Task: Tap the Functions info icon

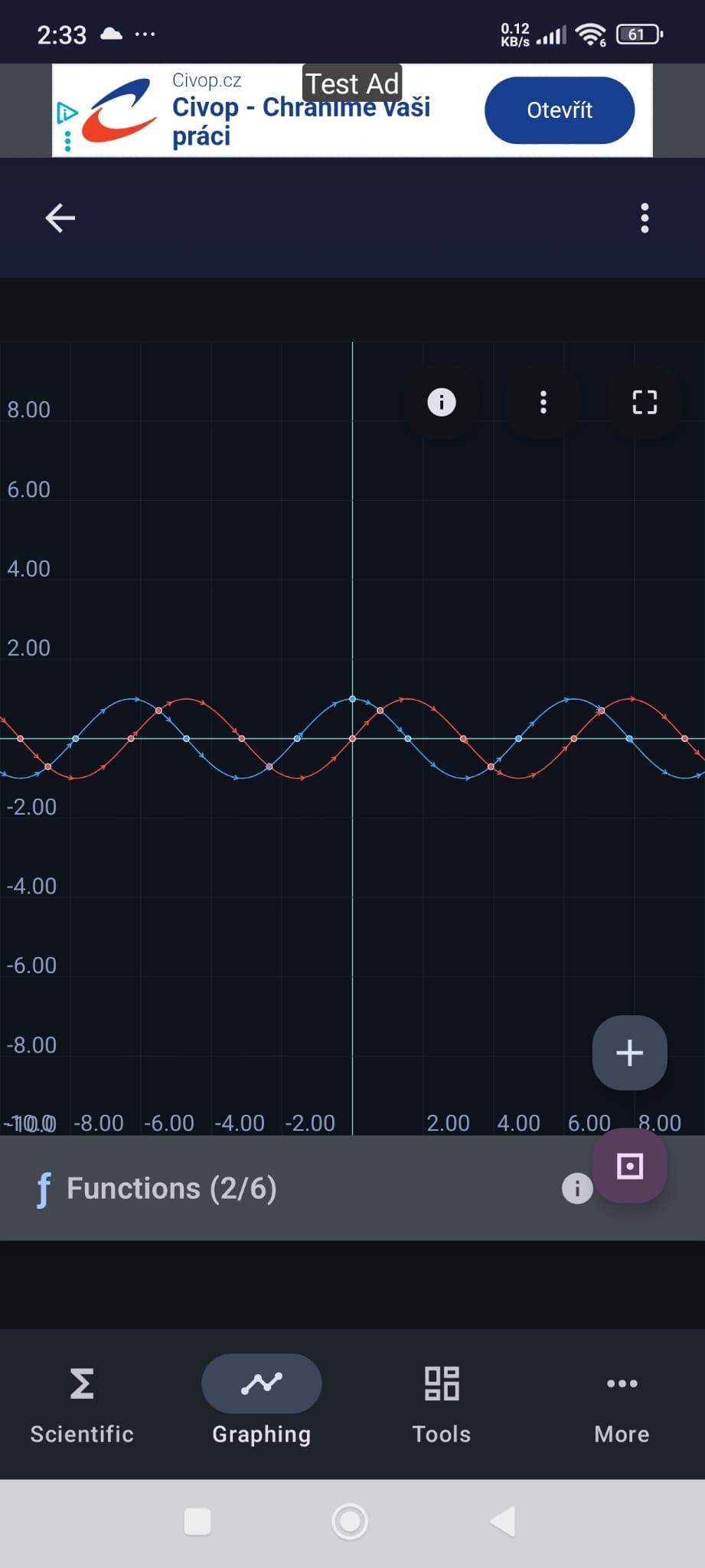Action: click(x=577, y=1188)
